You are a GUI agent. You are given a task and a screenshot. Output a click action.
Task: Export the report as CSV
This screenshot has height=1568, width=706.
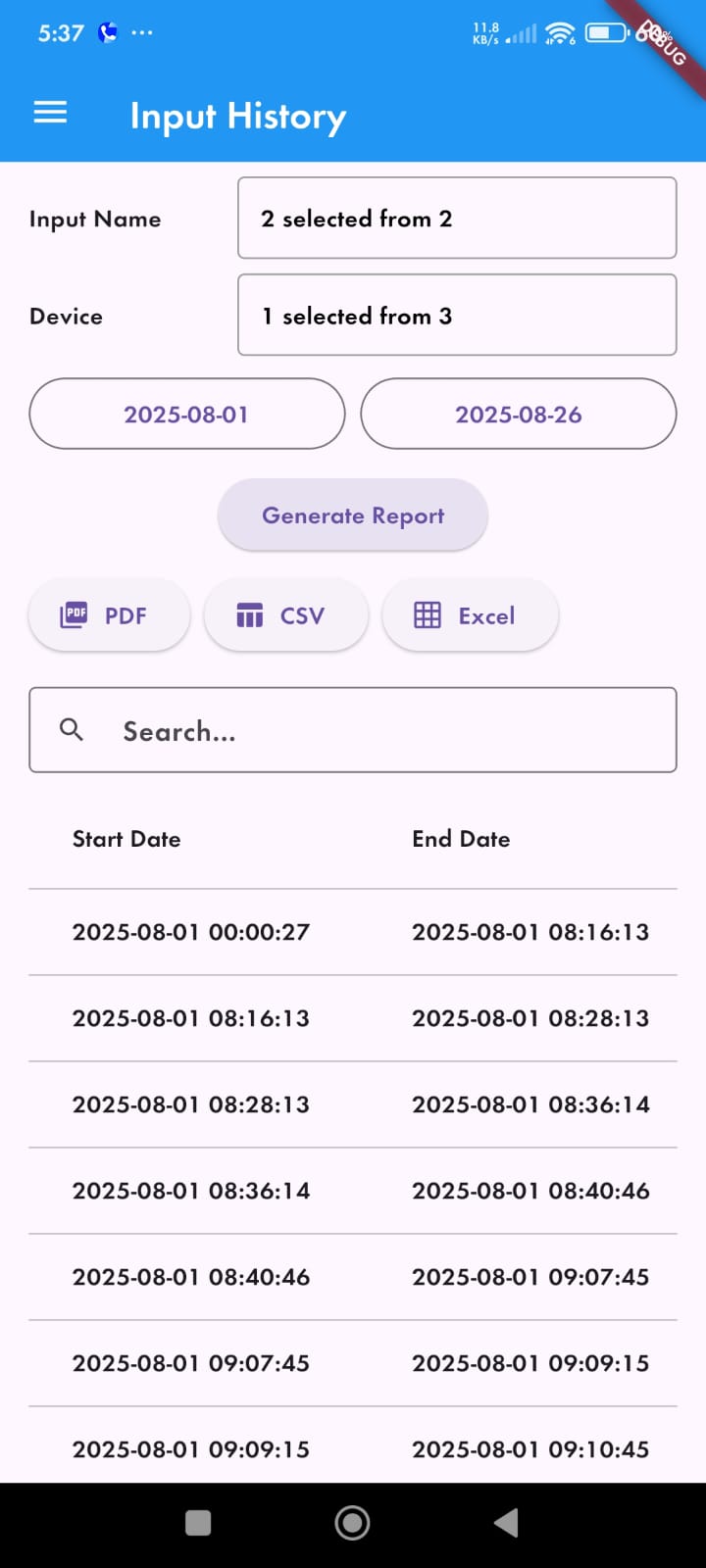[285, 615]
